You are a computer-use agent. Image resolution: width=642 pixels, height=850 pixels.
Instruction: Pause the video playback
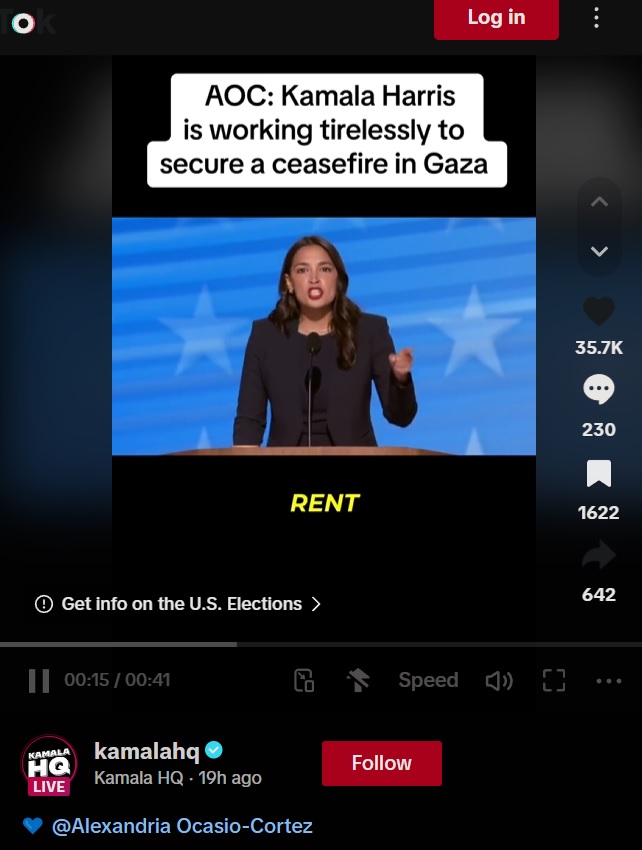(x=39, y=680)
